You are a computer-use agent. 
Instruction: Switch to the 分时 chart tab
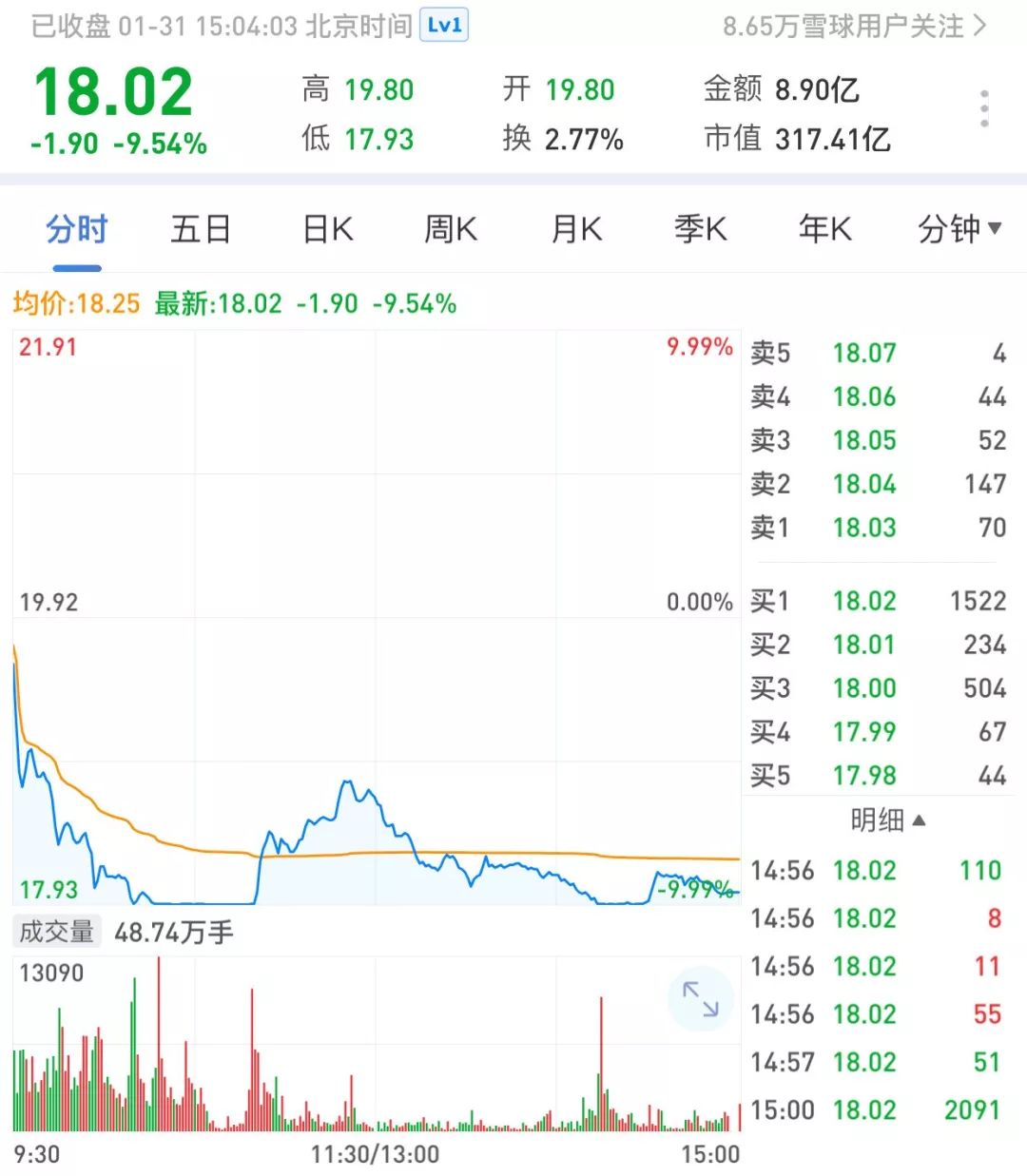point(76,229)
